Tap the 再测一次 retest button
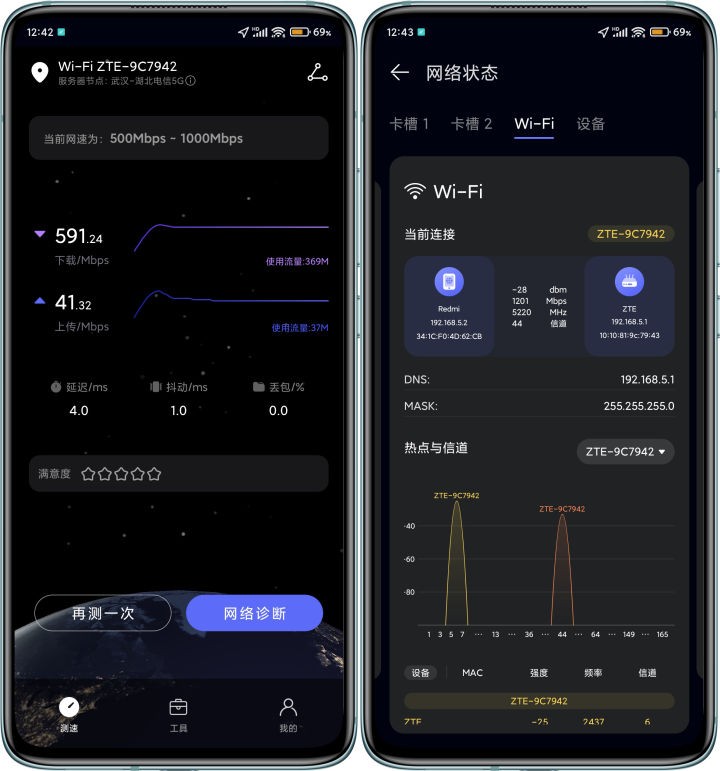 (x=103, y=614)
